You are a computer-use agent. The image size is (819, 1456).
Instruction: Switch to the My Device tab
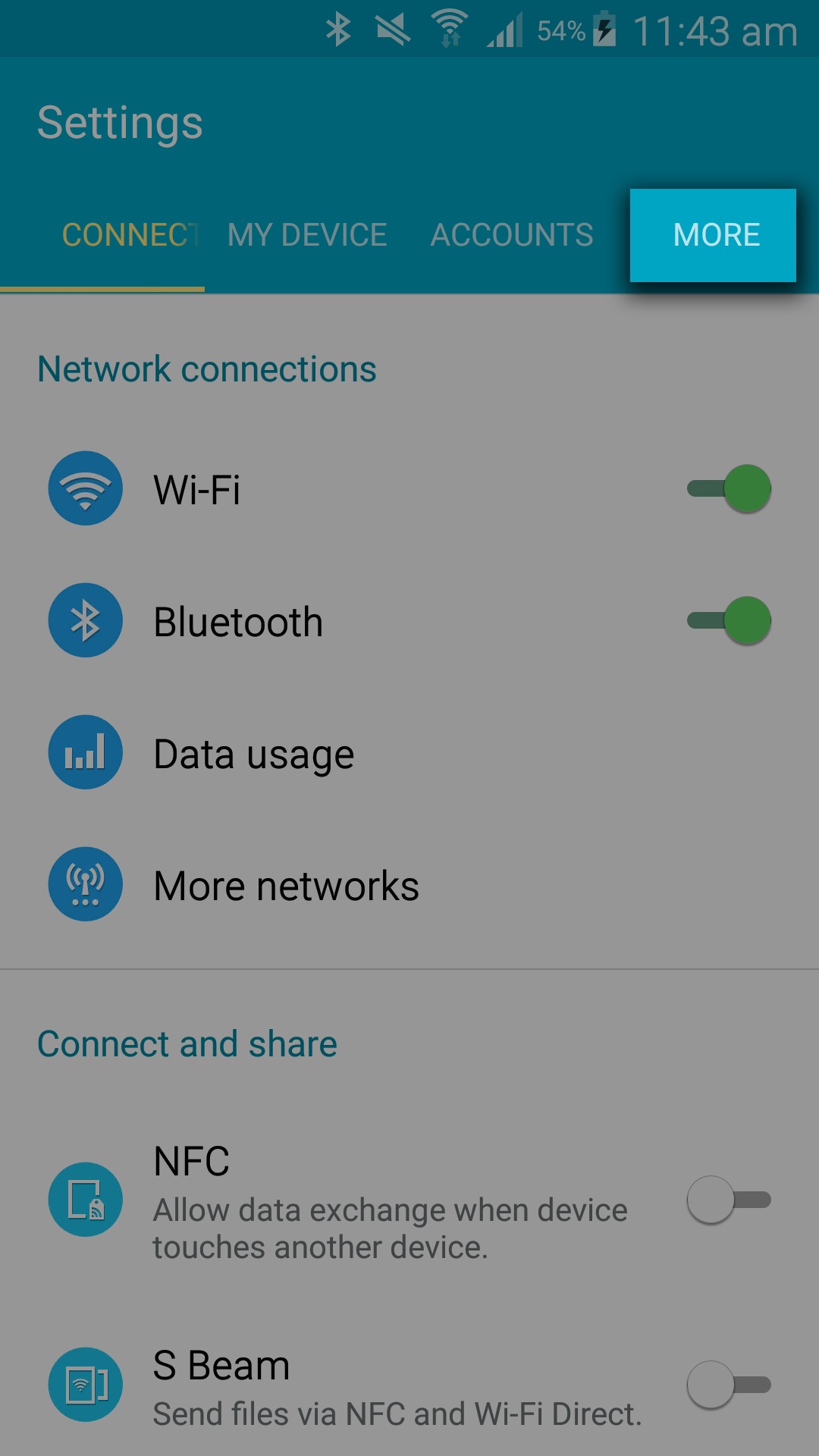coord(307,235)
